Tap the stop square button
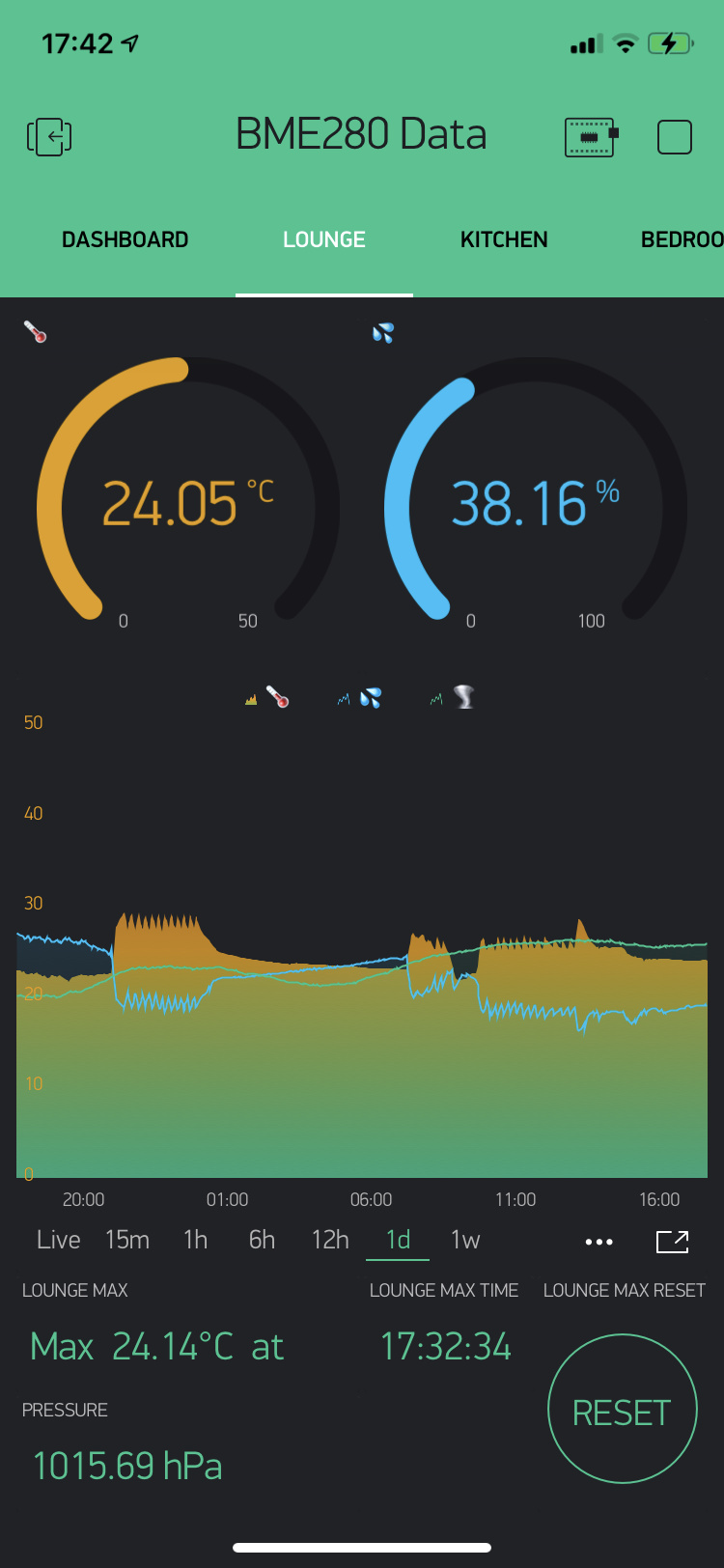 (675, 137)
